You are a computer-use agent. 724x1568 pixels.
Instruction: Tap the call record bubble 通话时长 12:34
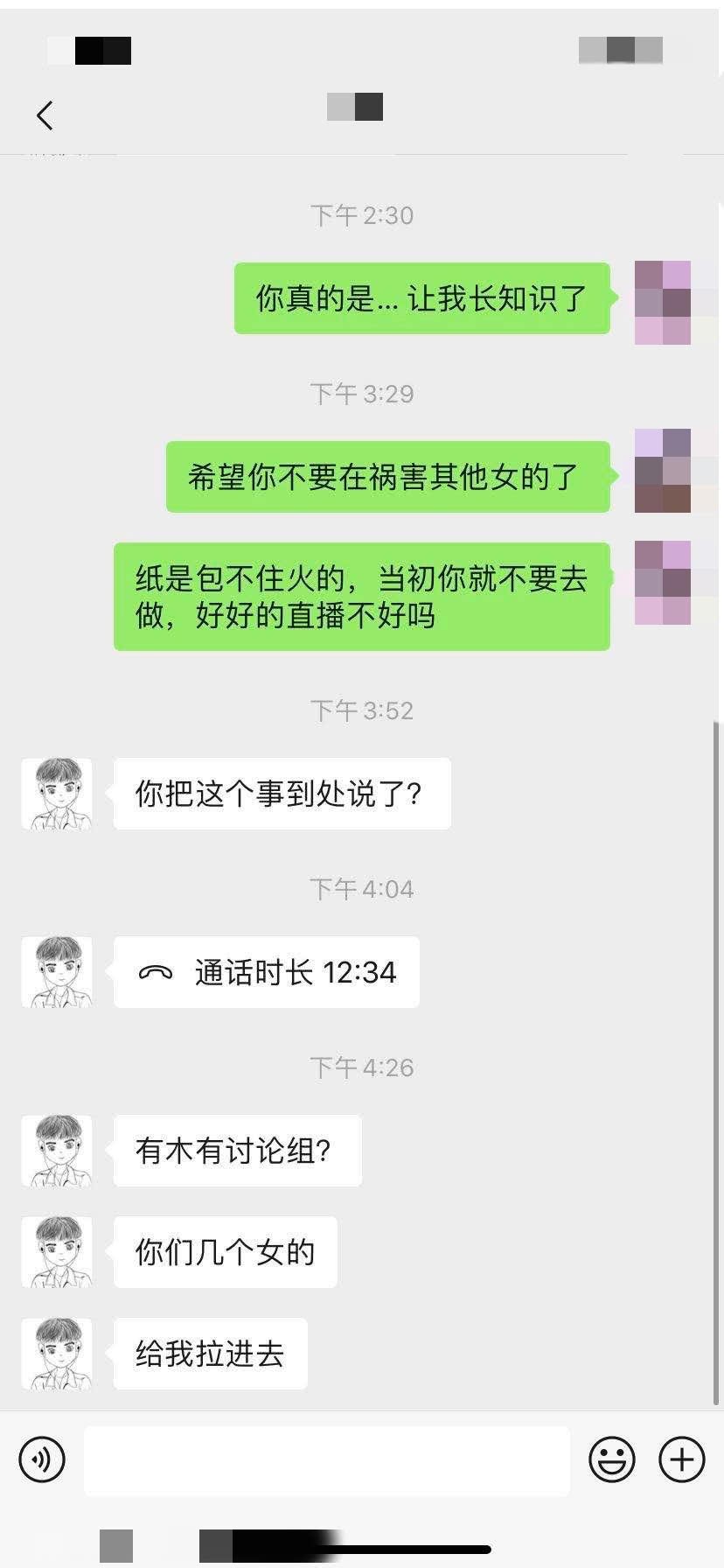267,972
